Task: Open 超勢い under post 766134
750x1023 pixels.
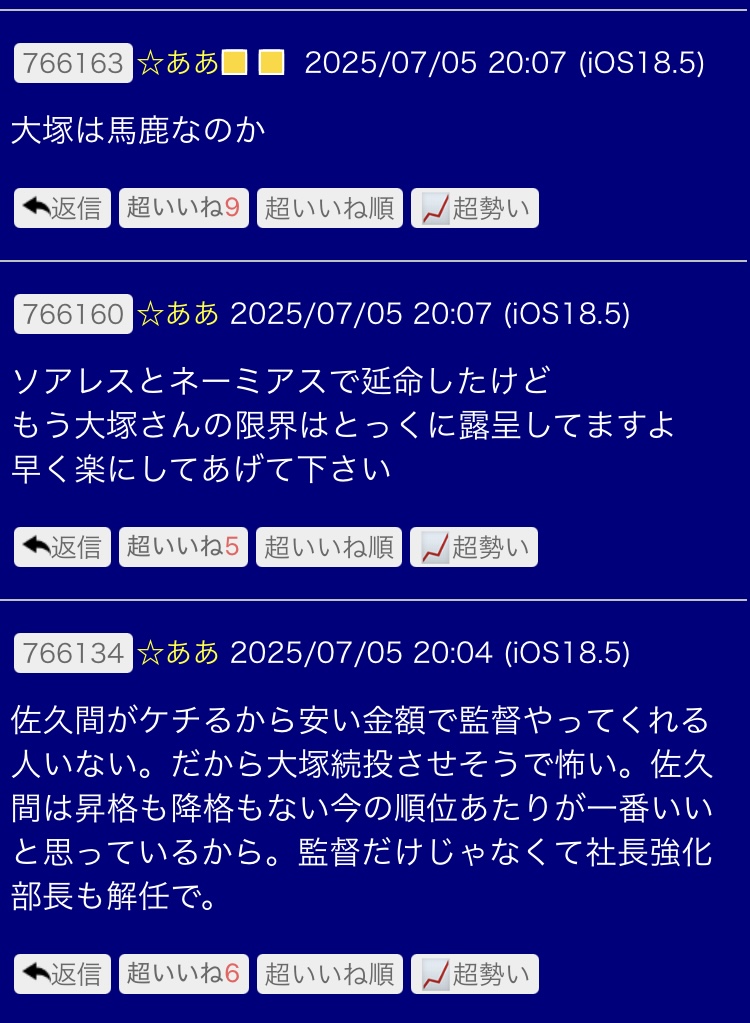Action: click(474, 973)
